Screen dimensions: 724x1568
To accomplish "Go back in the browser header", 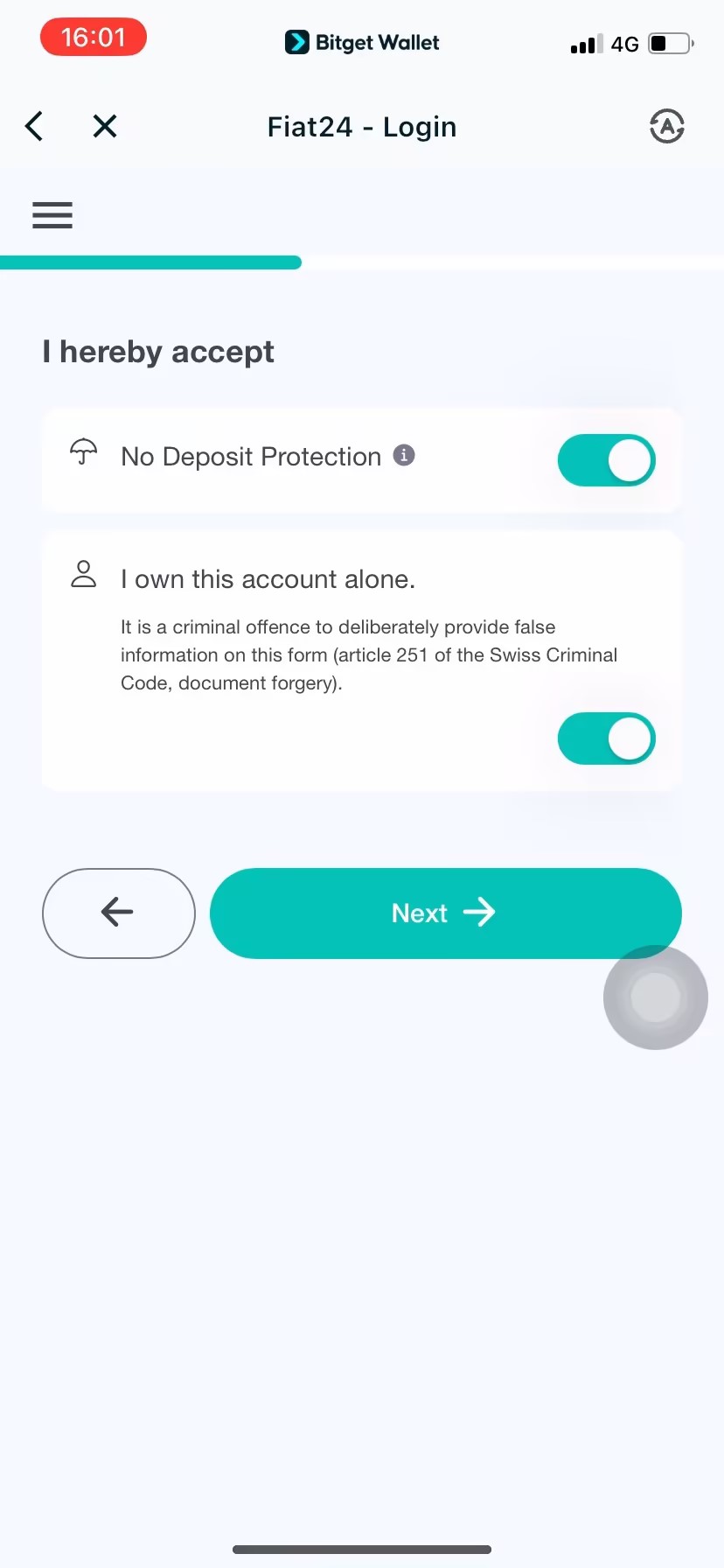I will 34,127.
